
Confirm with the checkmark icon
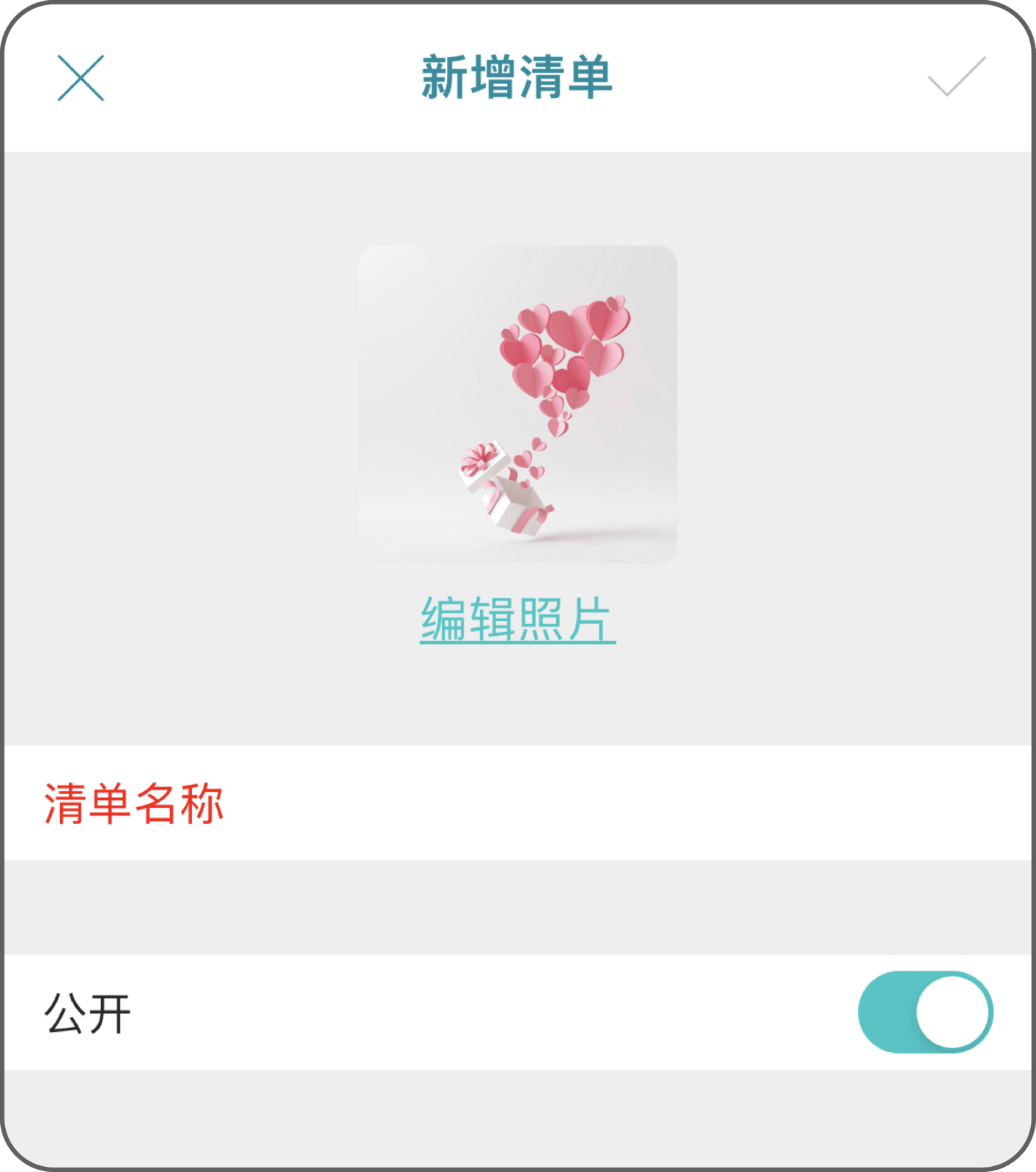[x=956, y=76]
